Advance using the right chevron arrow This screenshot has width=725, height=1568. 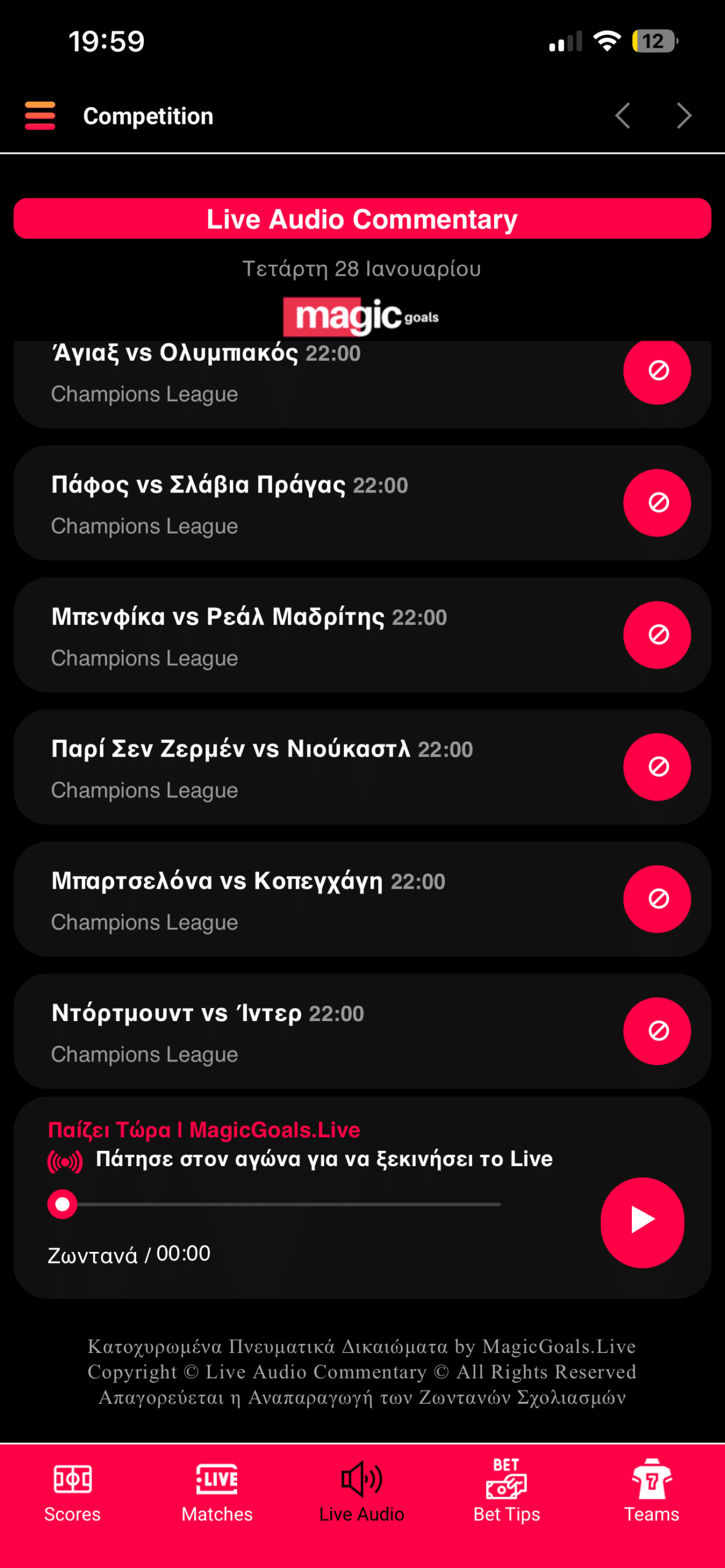point(685,115)
